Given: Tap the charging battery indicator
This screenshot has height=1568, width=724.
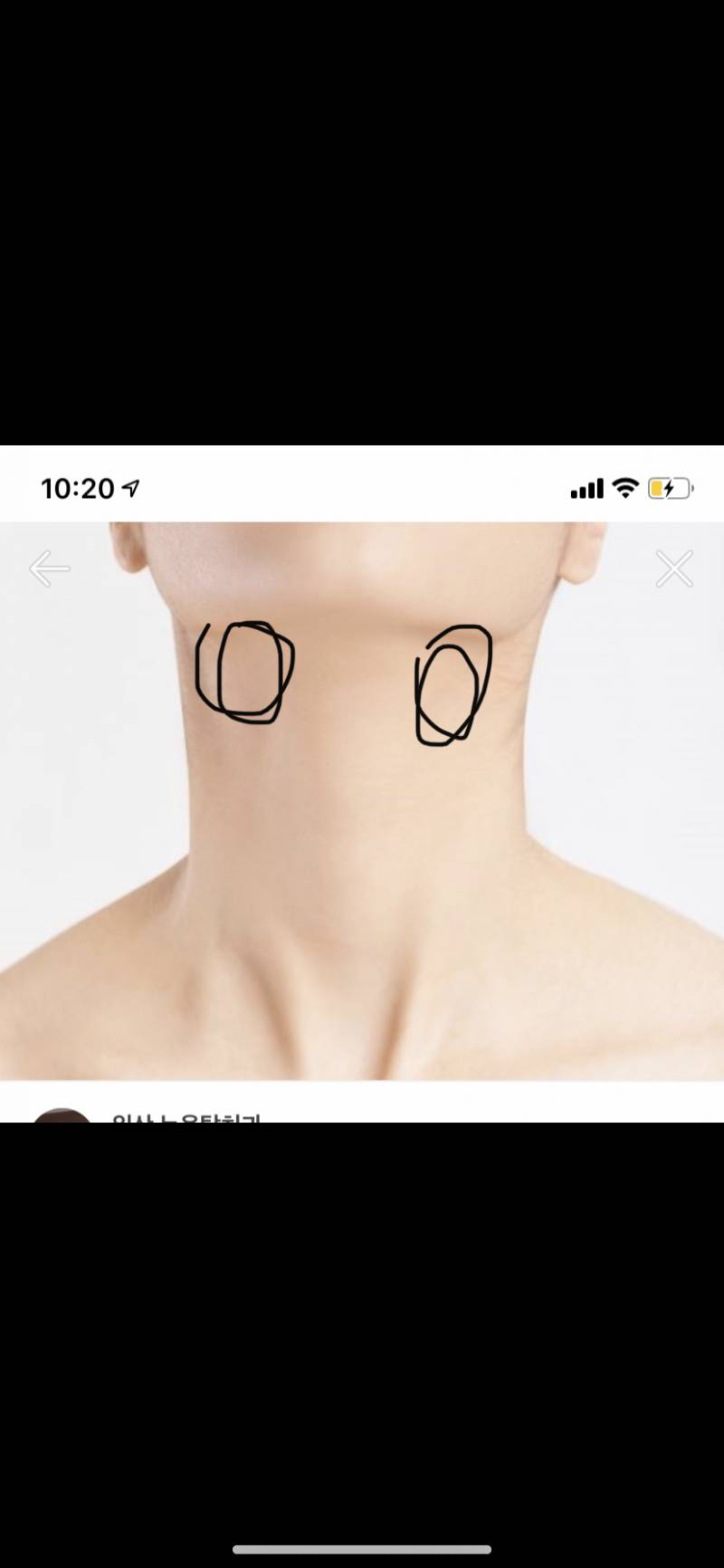Looking at the screenshot, I should [x=669, y=488].
